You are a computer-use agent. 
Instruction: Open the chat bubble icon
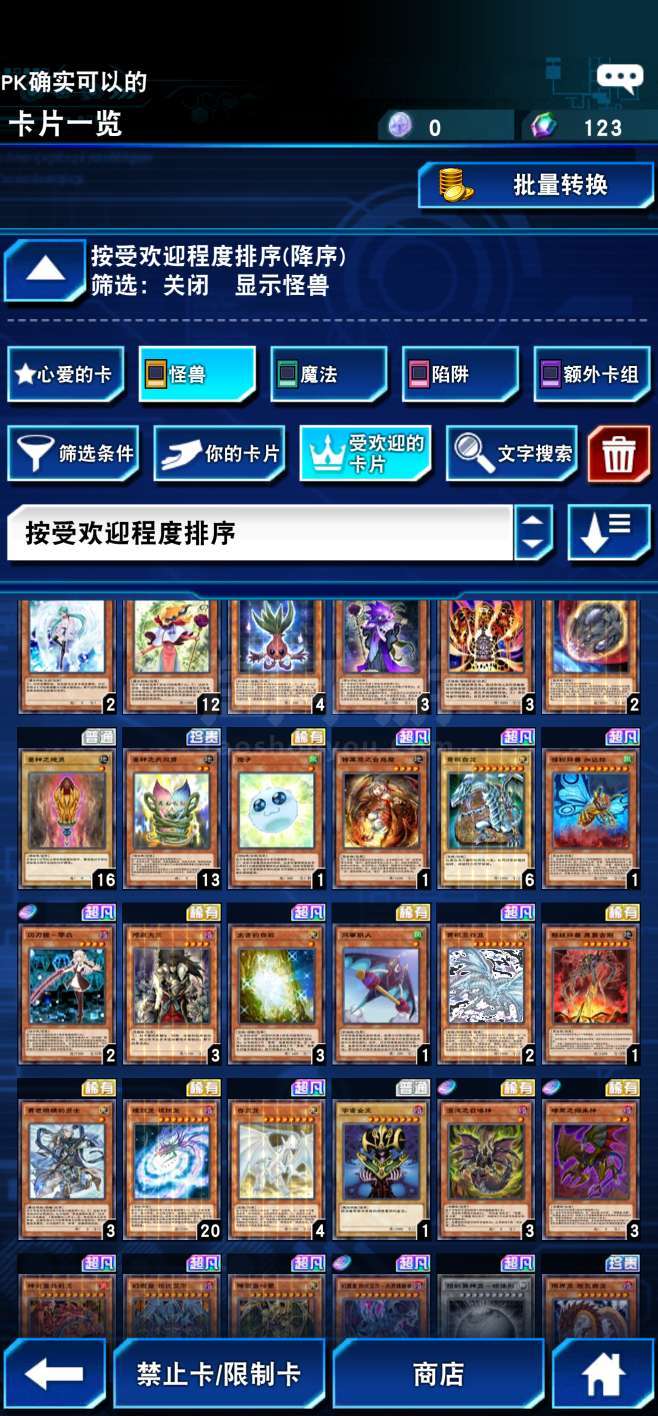(x=618, y=79)
